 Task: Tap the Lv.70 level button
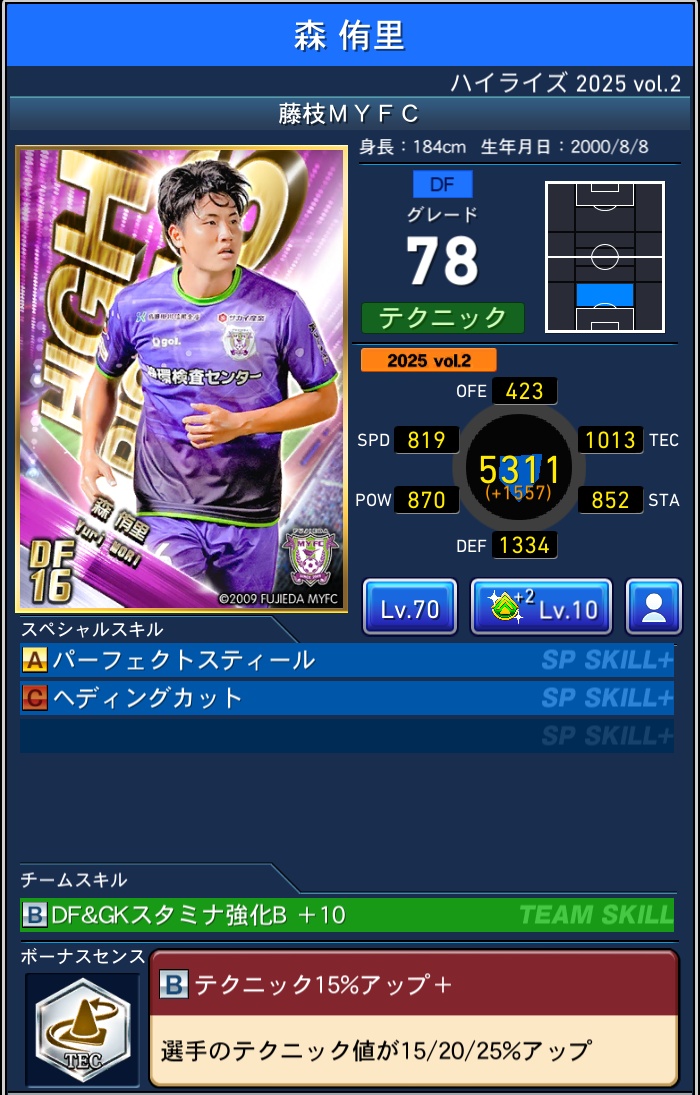(x=409, y=607)
